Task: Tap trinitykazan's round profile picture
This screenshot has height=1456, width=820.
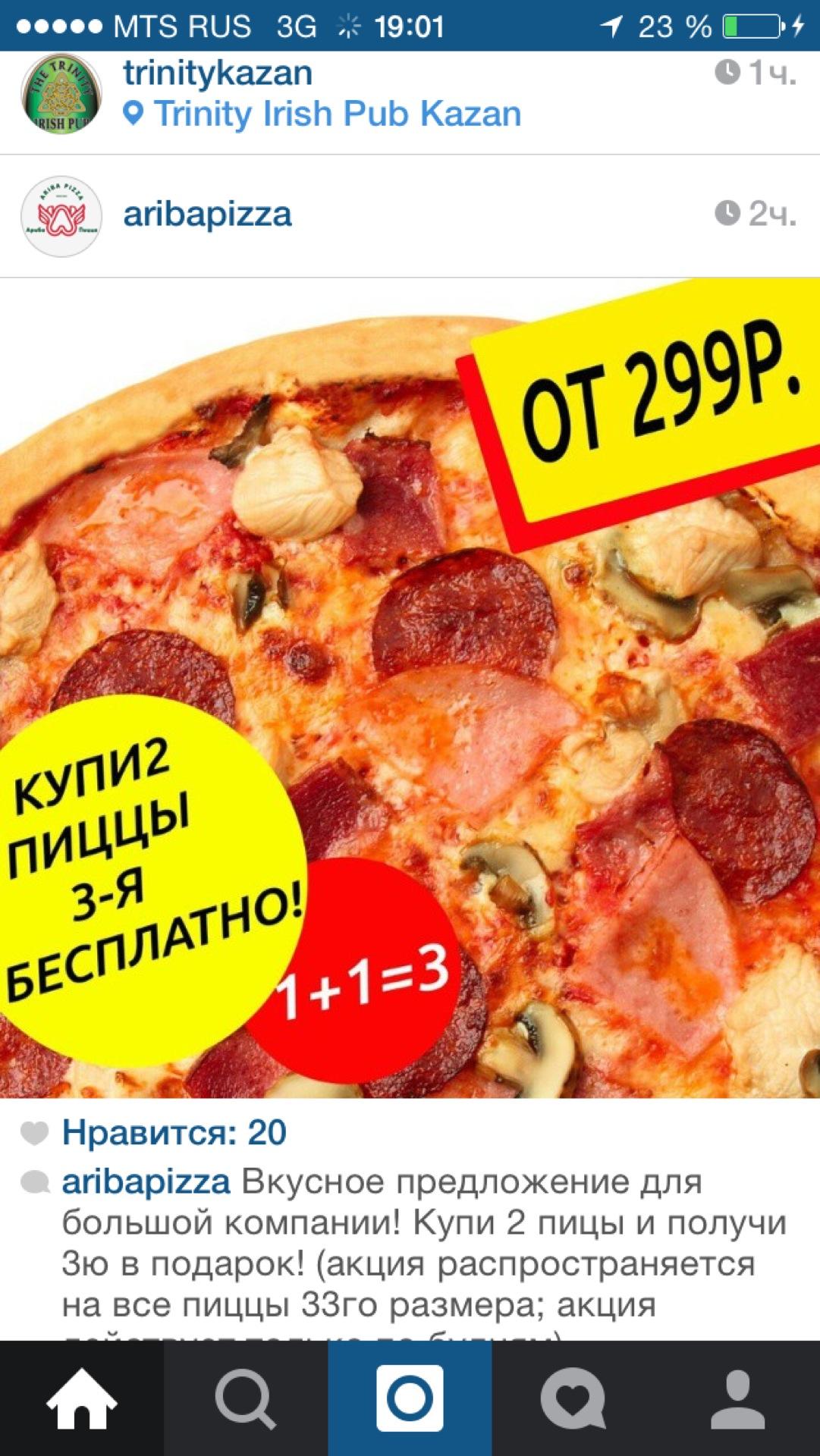Action: tap(61, 93)
